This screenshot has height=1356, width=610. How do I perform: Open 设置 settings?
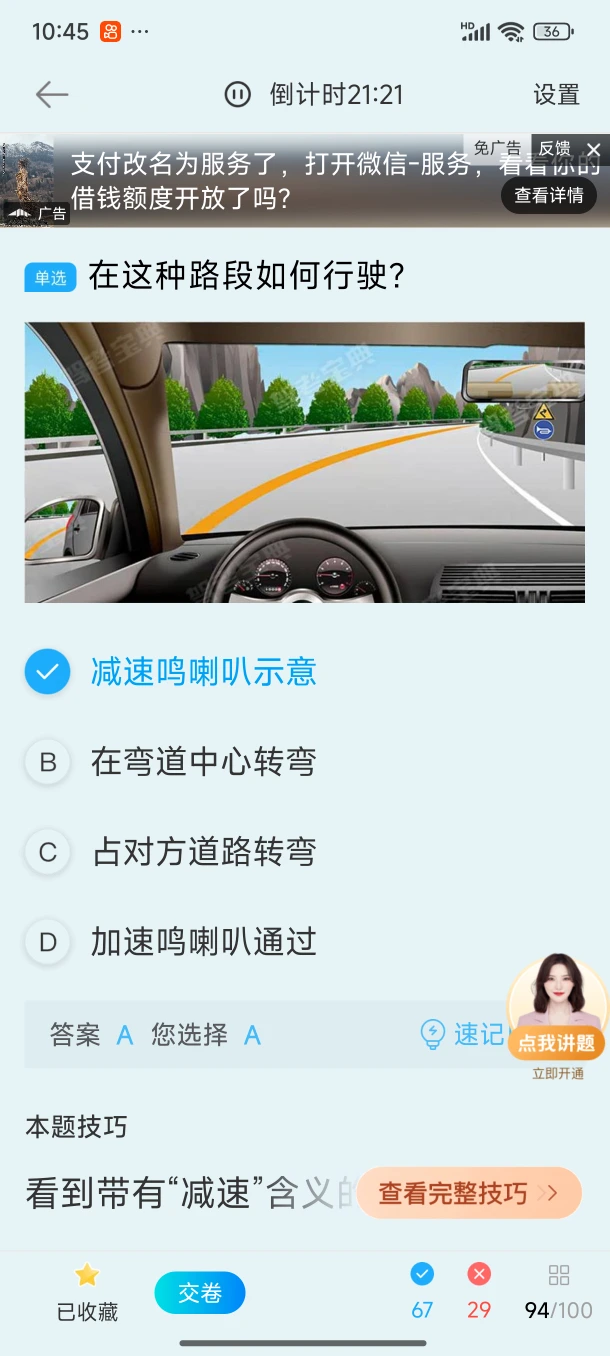pyautogui.click(x=556, y=95)
